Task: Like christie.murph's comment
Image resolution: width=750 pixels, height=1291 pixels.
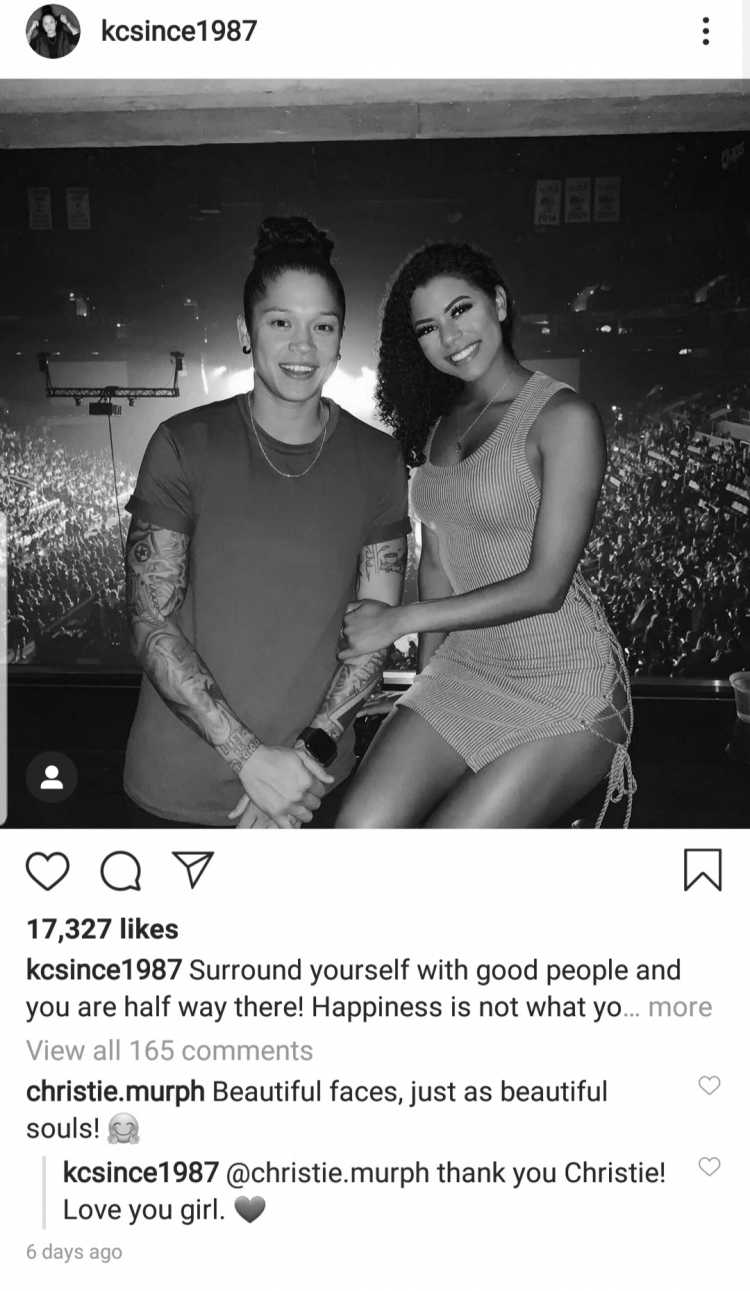Action: coord(709,1086)
